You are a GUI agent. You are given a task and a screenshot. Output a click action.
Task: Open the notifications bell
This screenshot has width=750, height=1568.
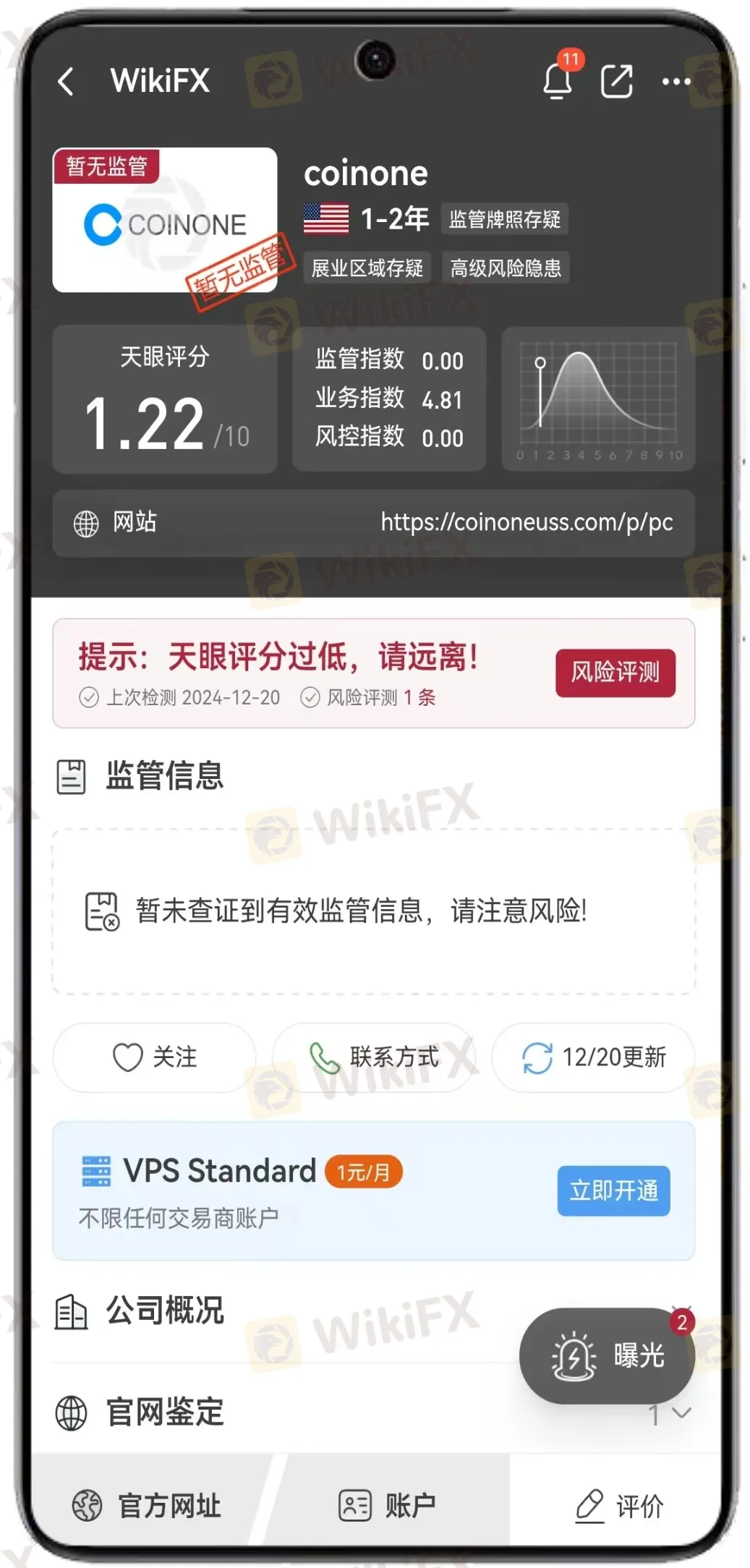coord(558,80)
